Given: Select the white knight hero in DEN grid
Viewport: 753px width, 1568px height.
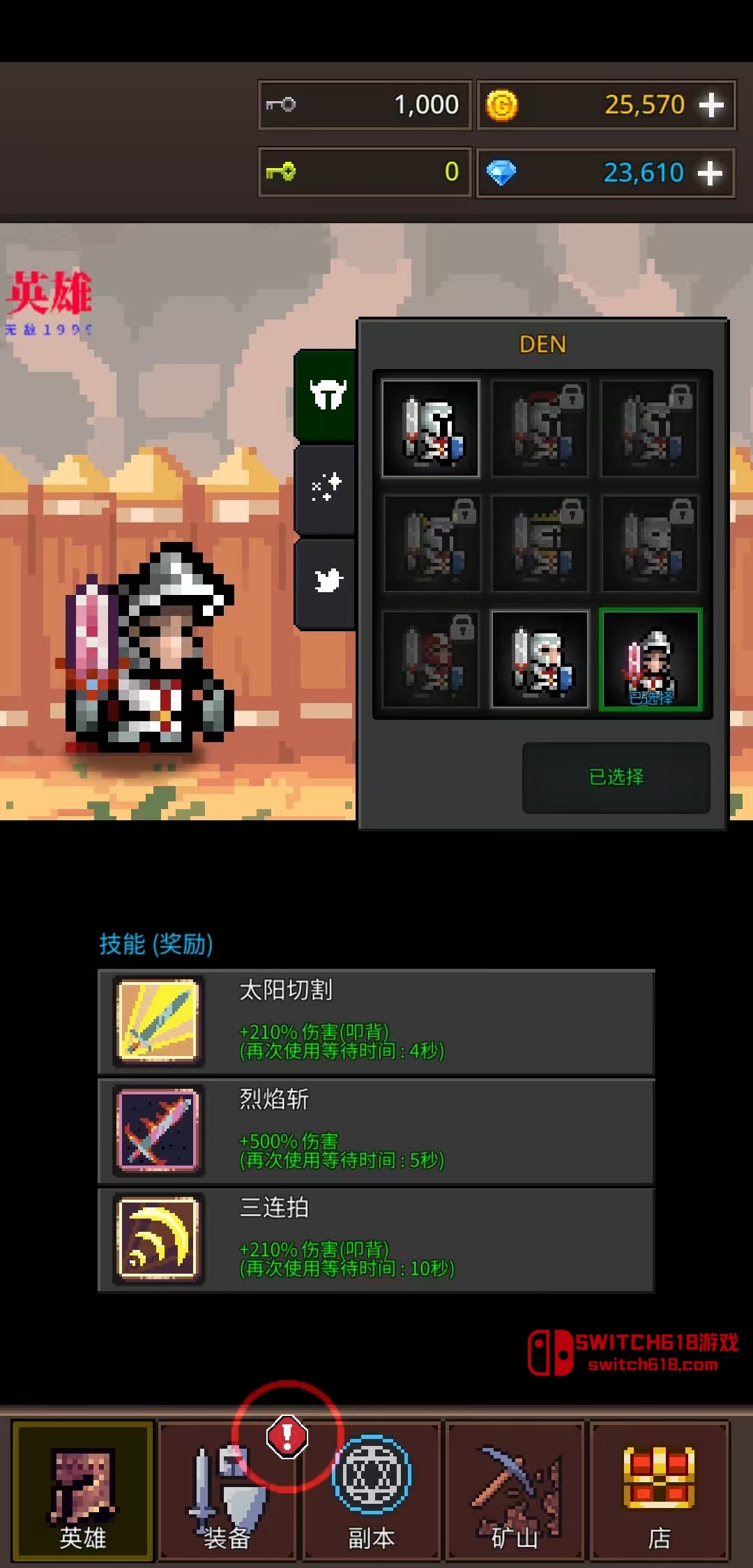Looking at the screenshot, I should pos(540,660).
